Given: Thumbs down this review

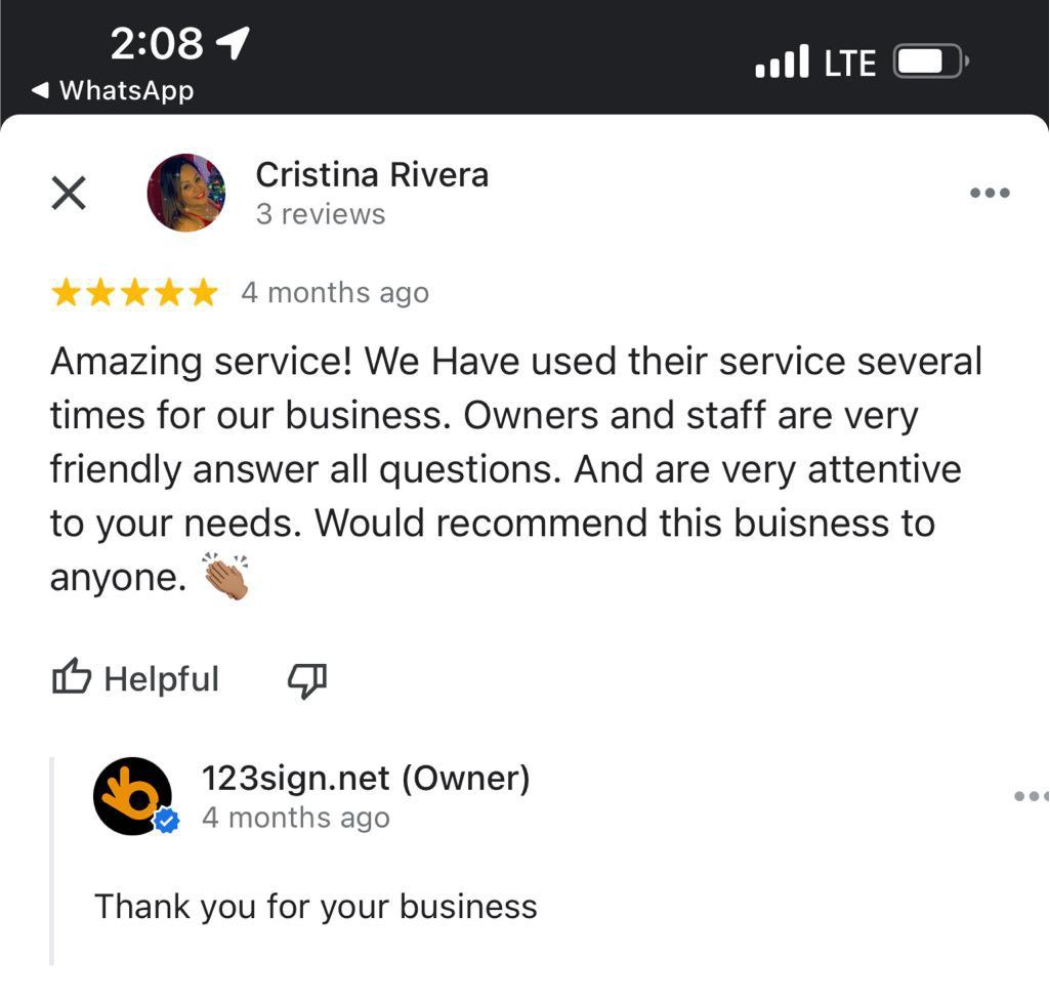Looking at the screenshot, I should pos(307,680).
